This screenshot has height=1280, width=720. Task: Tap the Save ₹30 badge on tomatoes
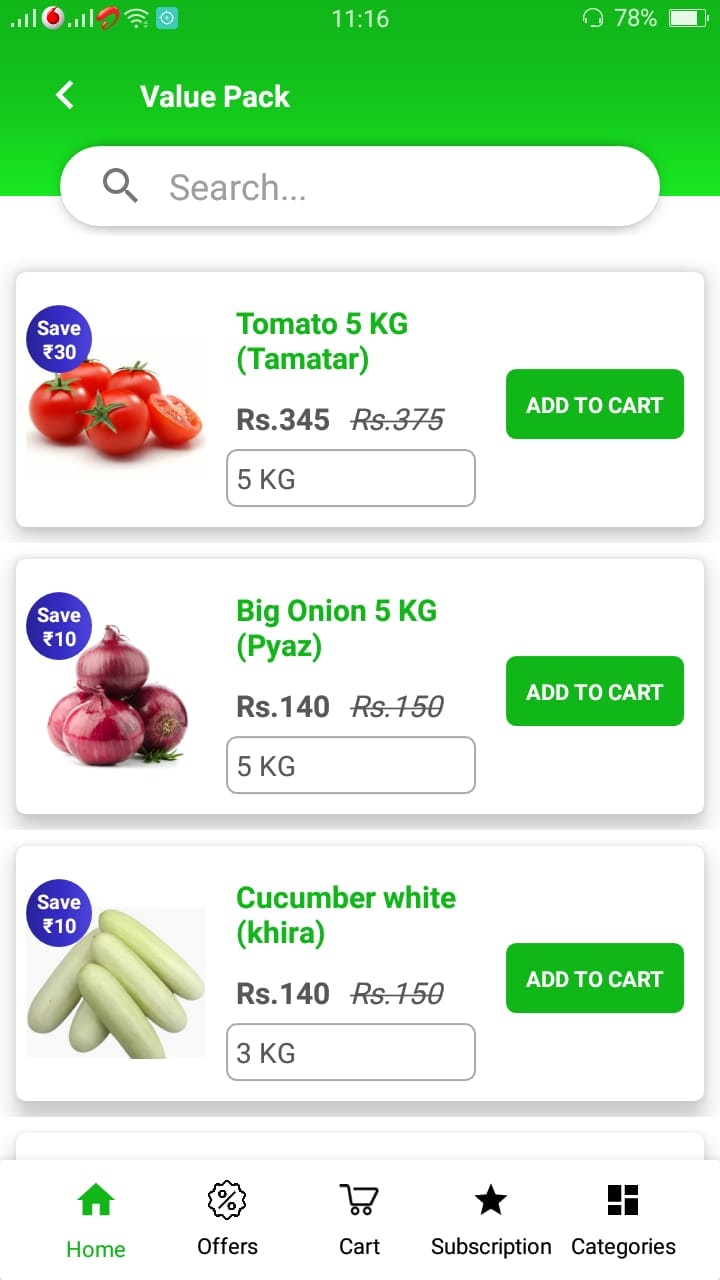tap(58, 338)
